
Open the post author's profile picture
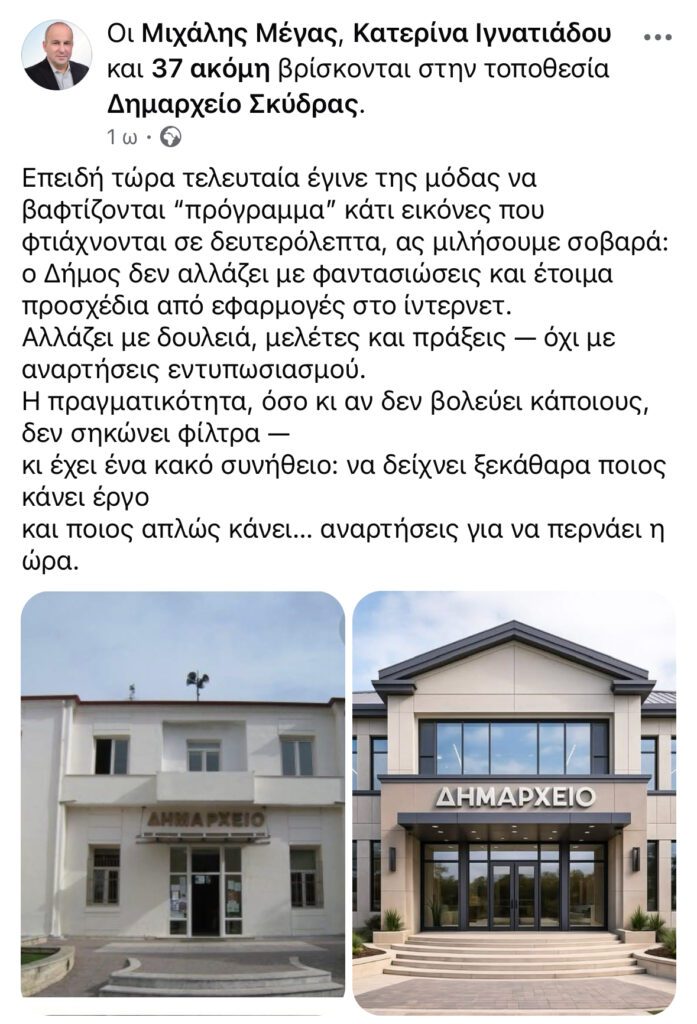pos(55,55)
